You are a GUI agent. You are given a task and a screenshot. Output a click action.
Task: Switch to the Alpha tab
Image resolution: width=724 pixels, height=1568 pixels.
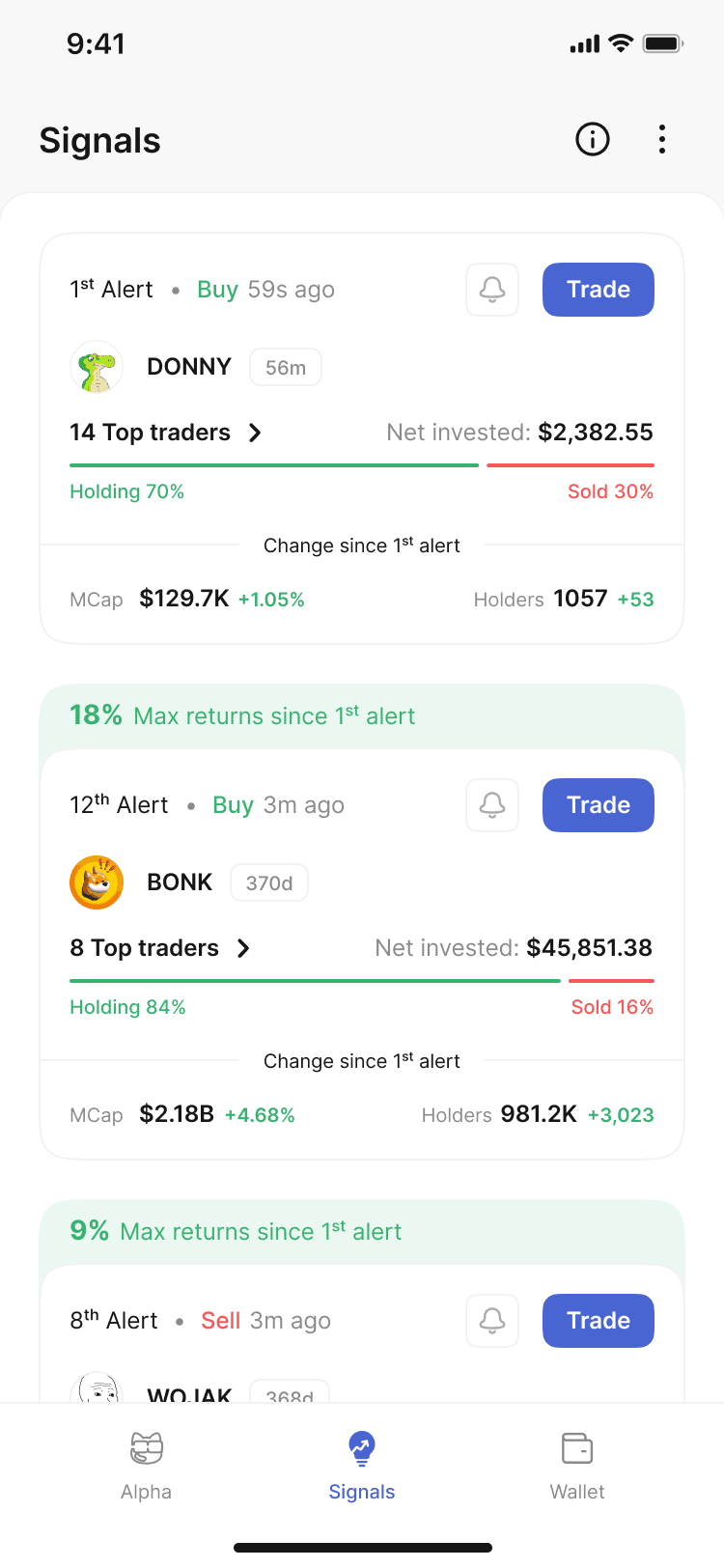147,1466
